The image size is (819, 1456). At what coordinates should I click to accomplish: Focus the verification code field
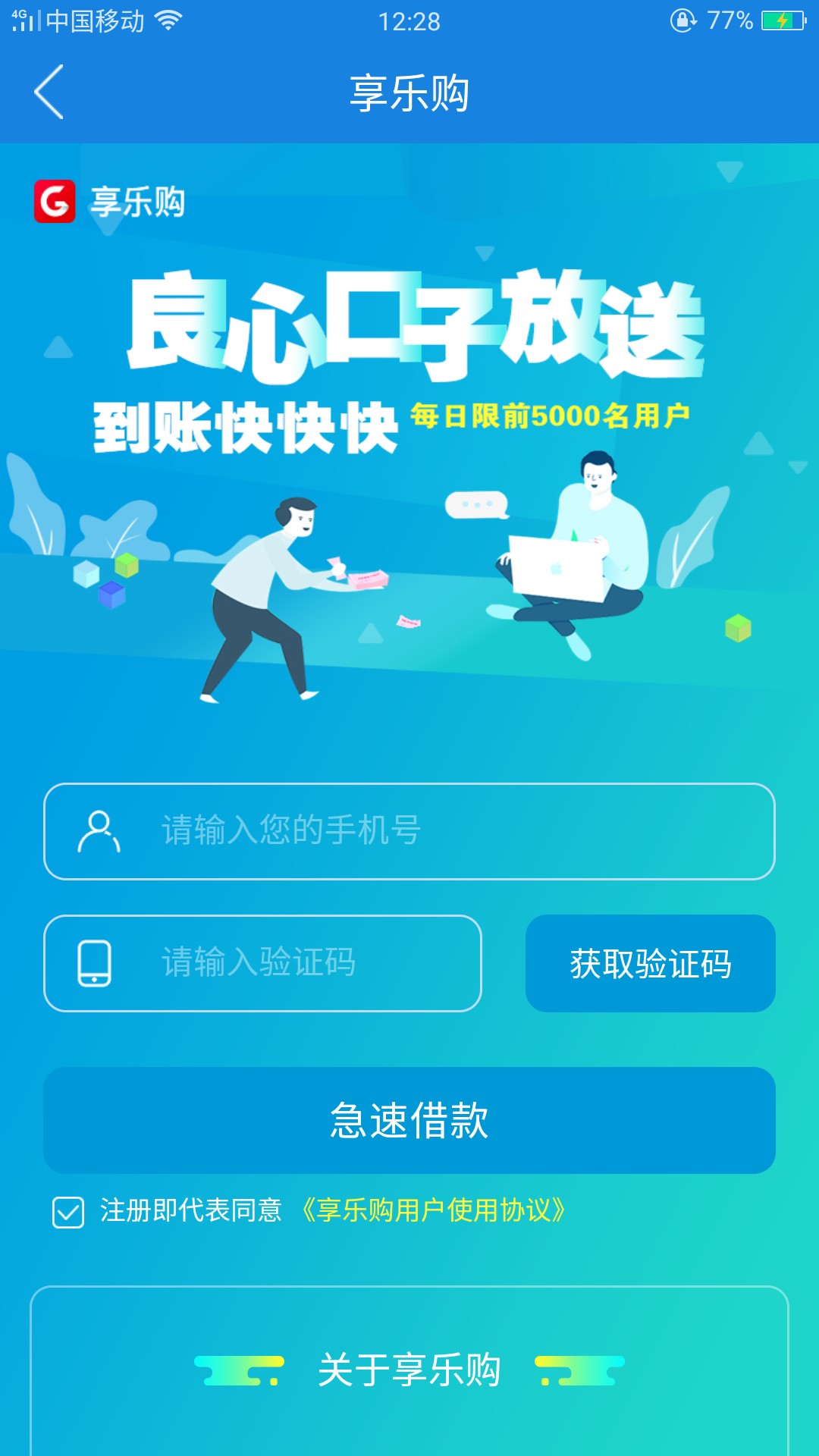[262, 963]
